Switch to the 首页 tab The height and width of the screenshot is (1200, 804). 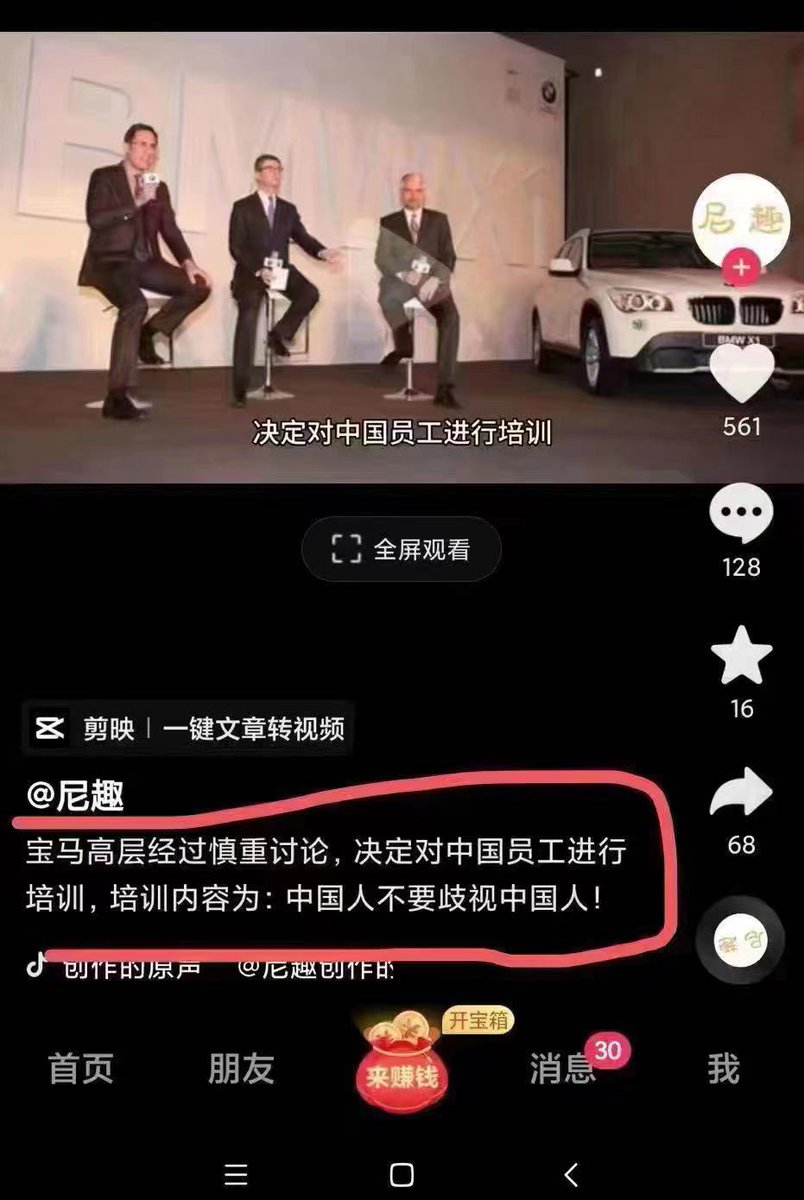(79, 1069)
